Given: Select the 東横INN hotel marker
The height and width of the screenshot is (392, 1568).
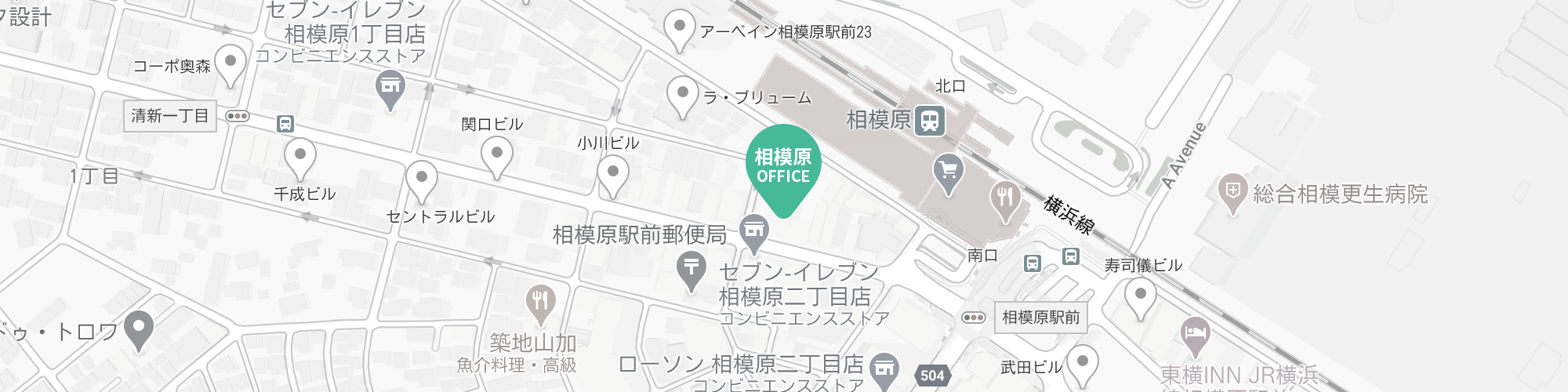Looking at the screenshot, I should 1195,334.
